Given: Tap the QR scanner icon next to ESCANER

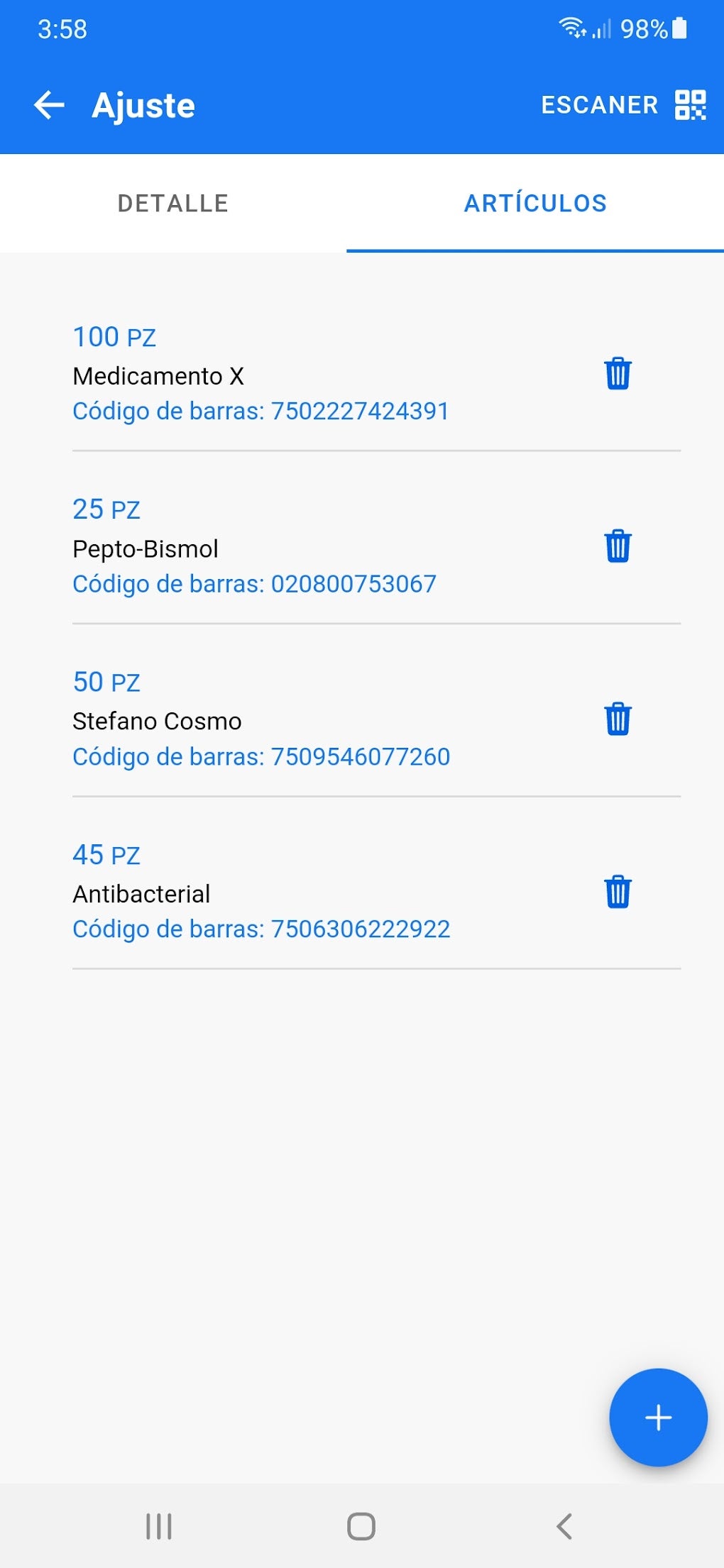Looking at the screenshot, I should click(691, 105).
